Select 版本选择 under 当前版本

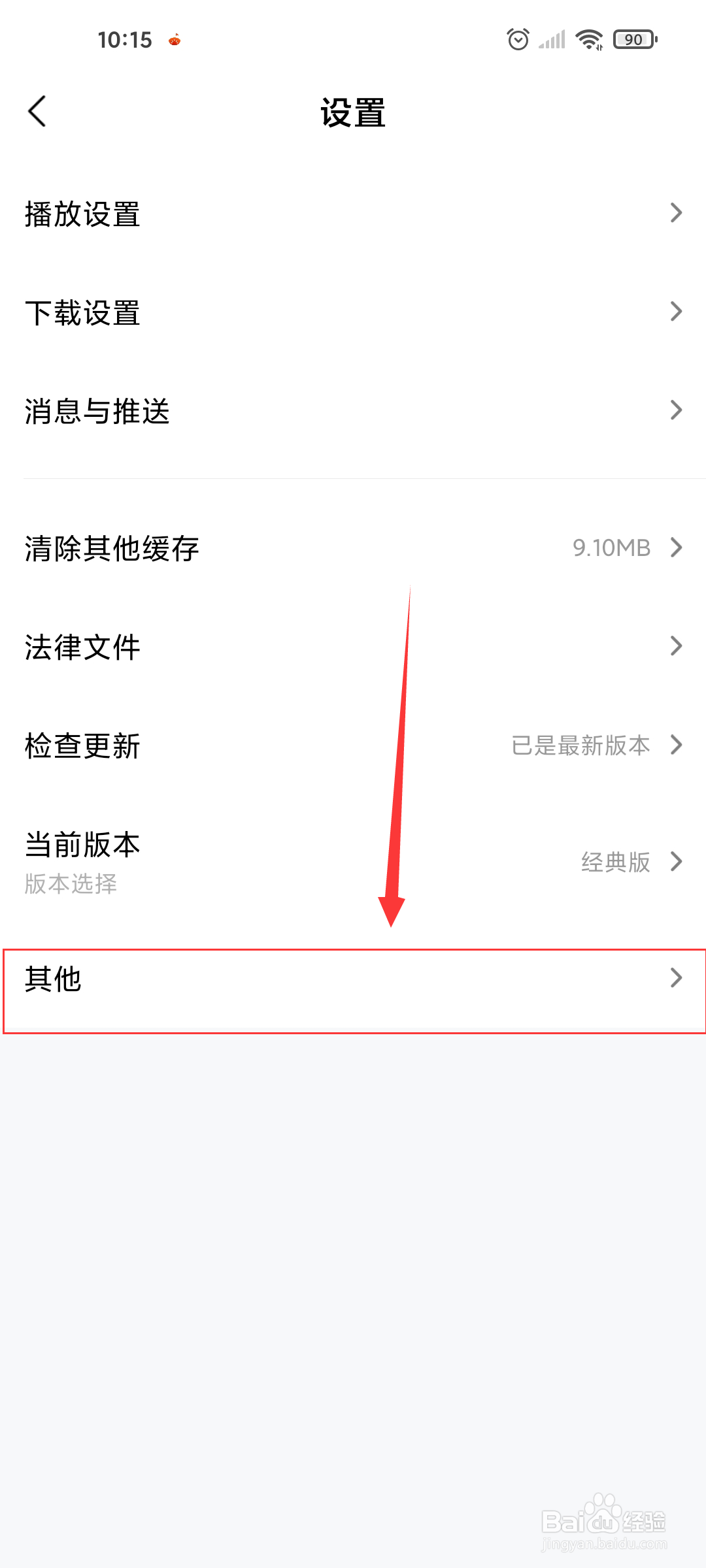pyautogui.click(x=71, y=885)
